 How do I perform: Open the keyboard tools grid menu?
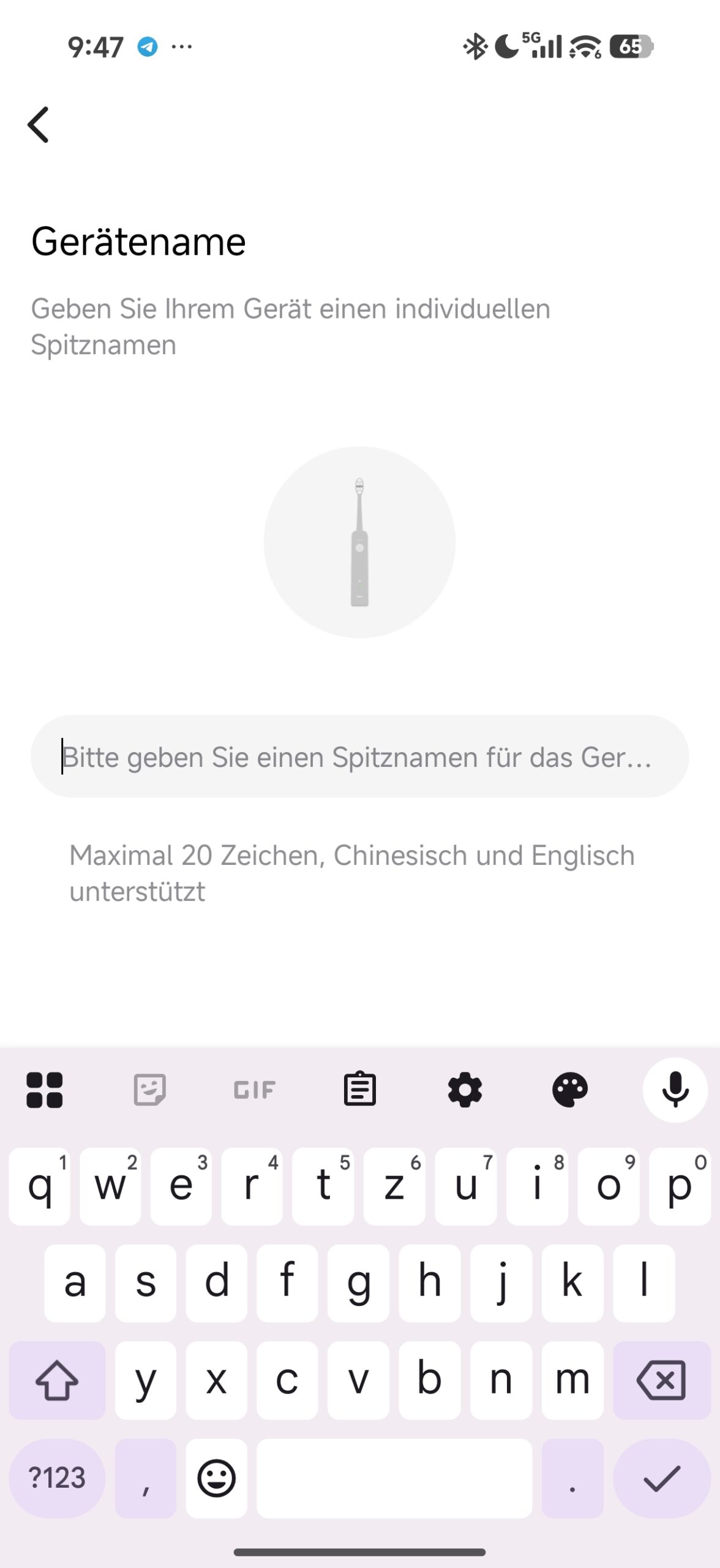pyautogui.click(x=44, y=1090)
